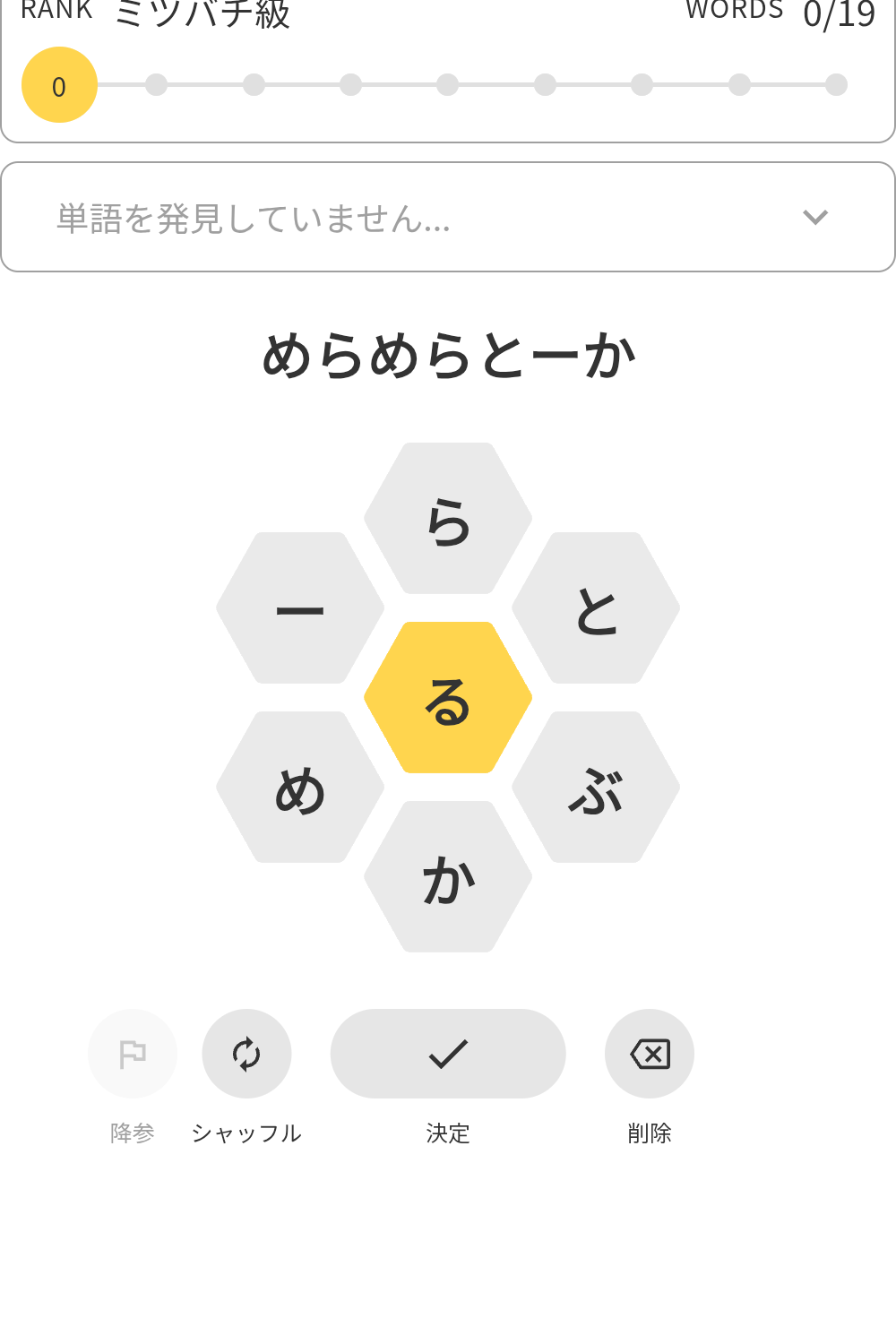This screenshot has width=896, height=1344.
Task: Add the と letter tile
Action: pos(596,607)
